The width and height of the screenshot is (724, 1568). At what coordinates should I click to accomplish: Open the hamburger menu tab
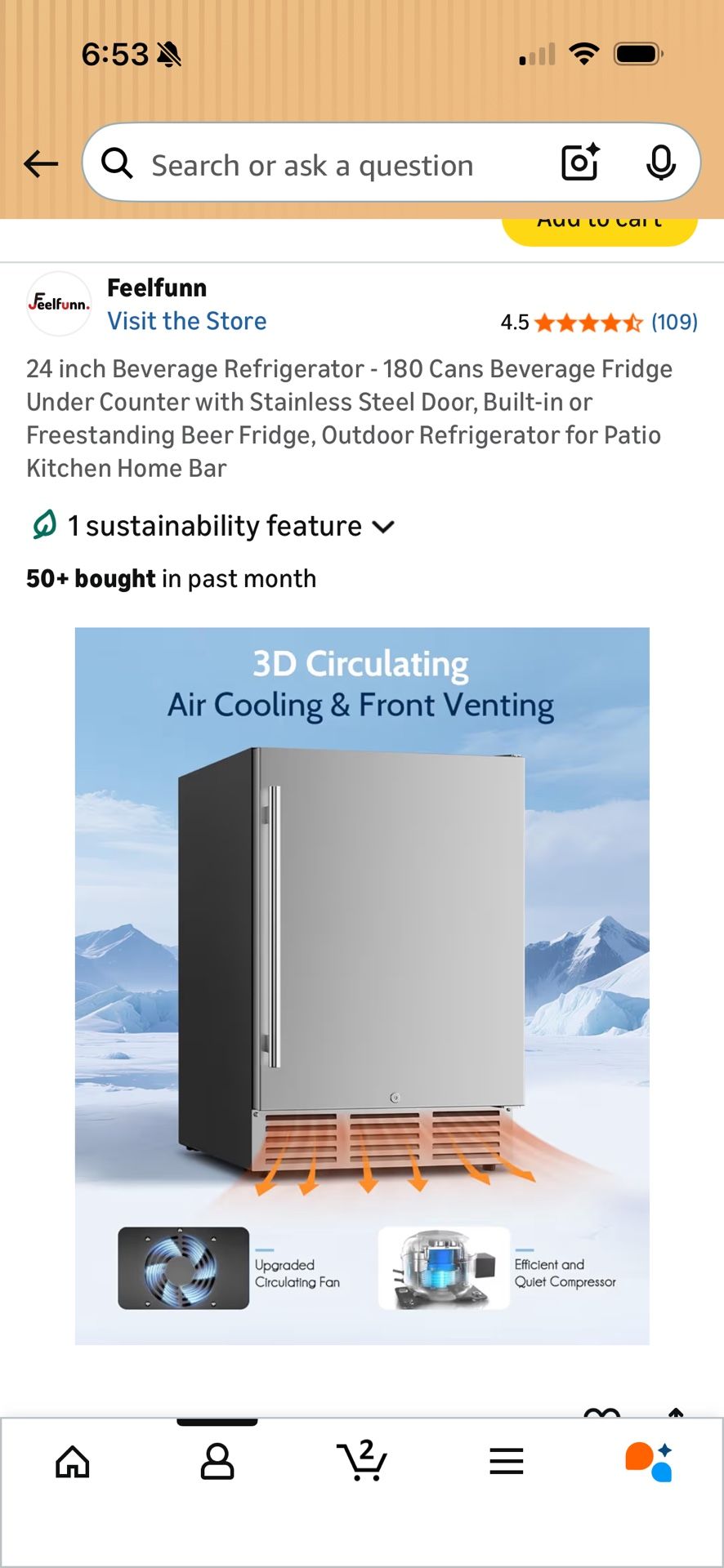pos(507,1462)
